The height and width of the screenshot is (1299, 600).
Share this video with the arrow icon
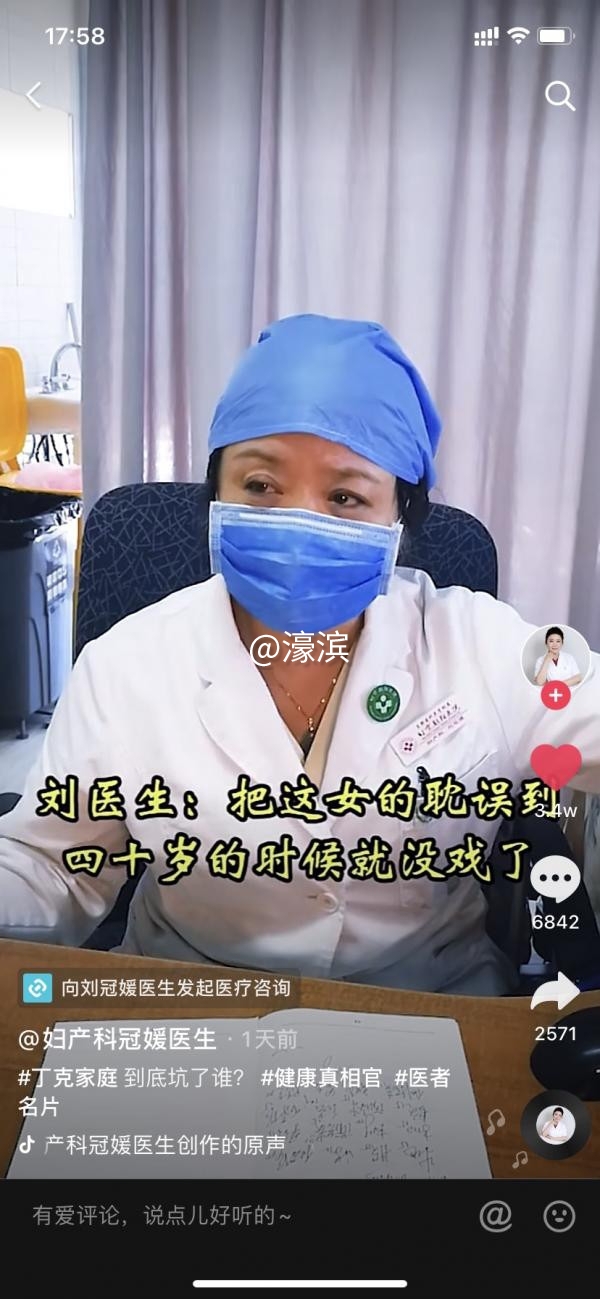pos(555,992)
